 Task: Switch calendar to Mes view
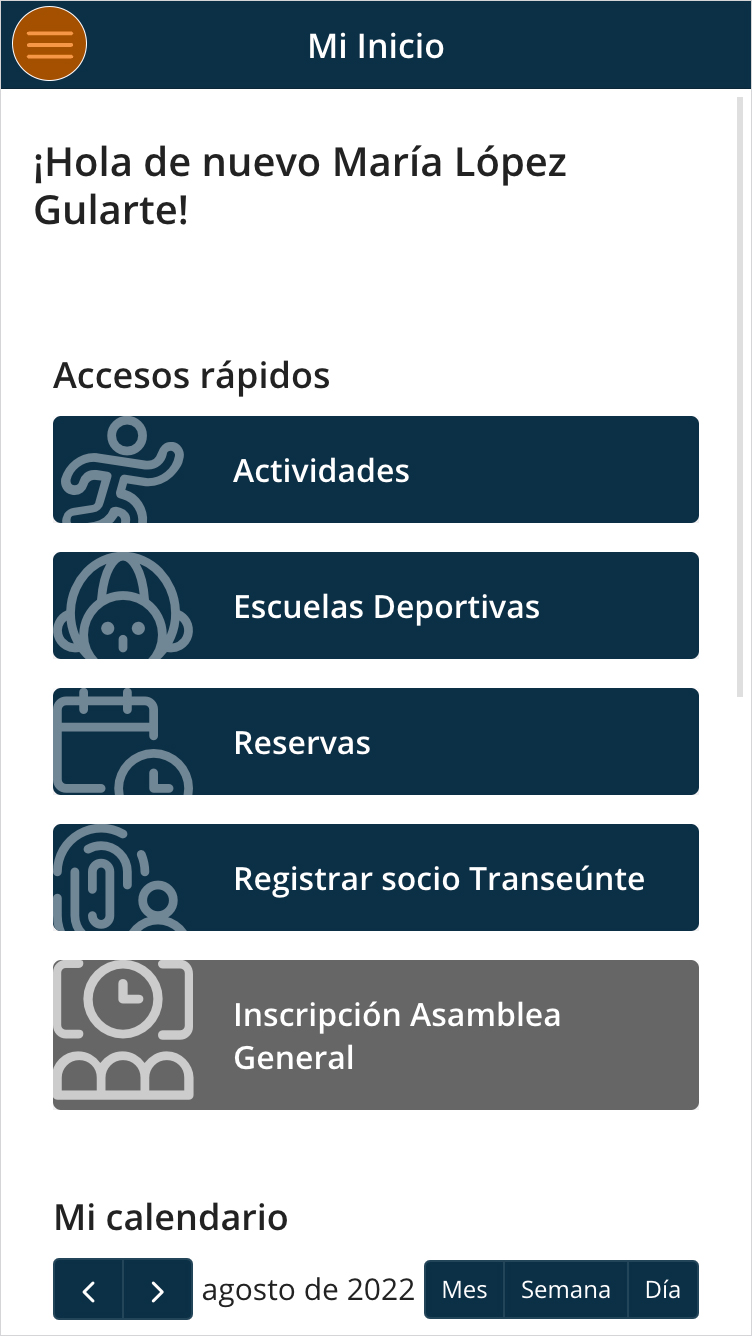[464, 1290]
